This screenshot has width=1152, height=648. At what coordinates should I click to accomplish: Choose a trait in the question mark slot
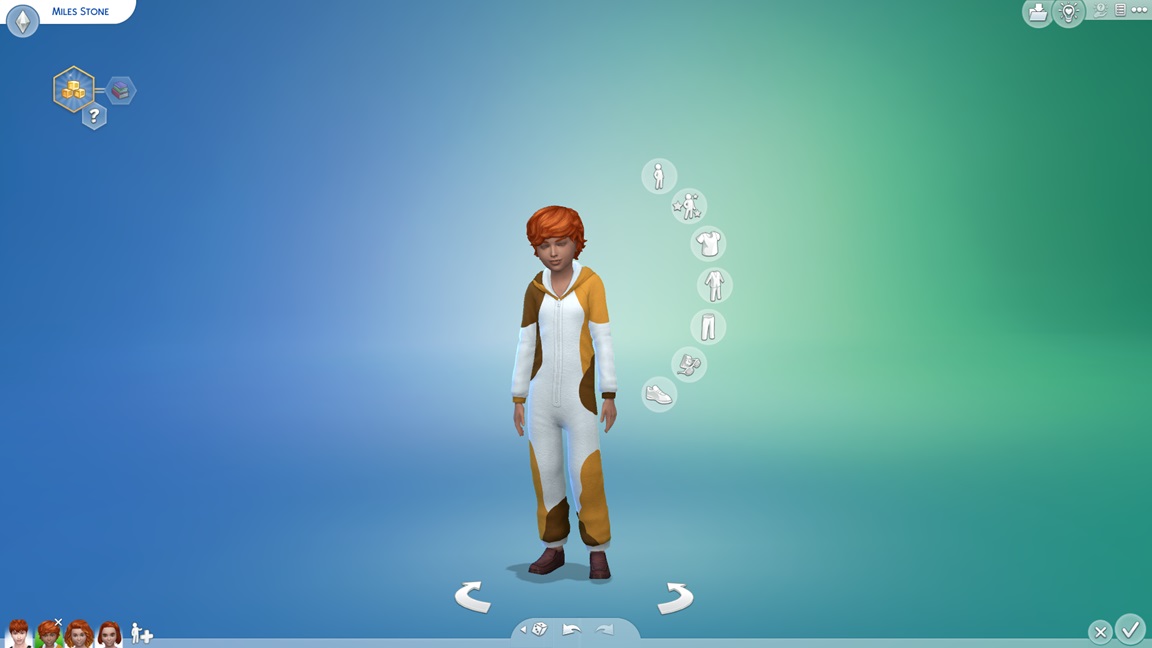coord(94,116)
